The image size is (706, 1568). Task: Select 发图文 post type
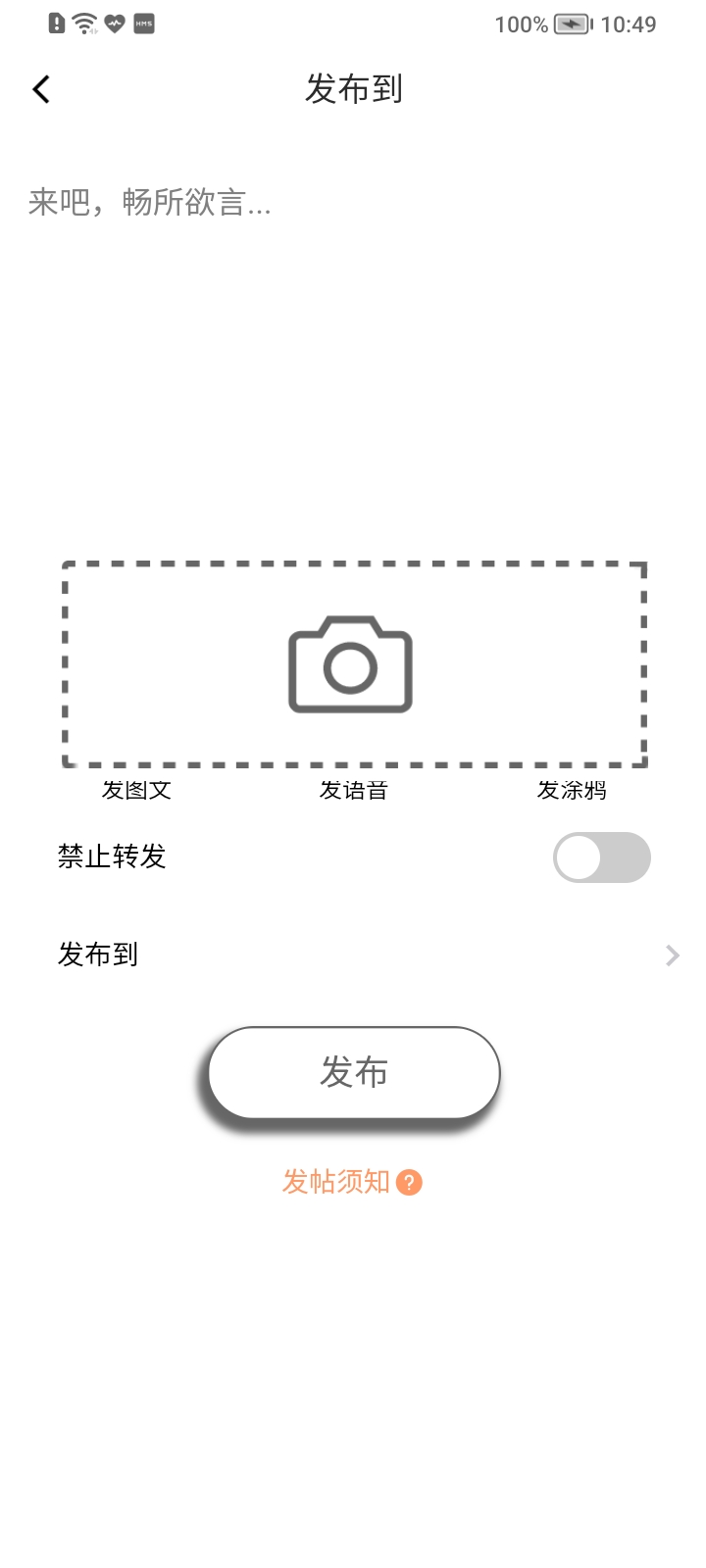pyautogui.click(x=137, y=790)
